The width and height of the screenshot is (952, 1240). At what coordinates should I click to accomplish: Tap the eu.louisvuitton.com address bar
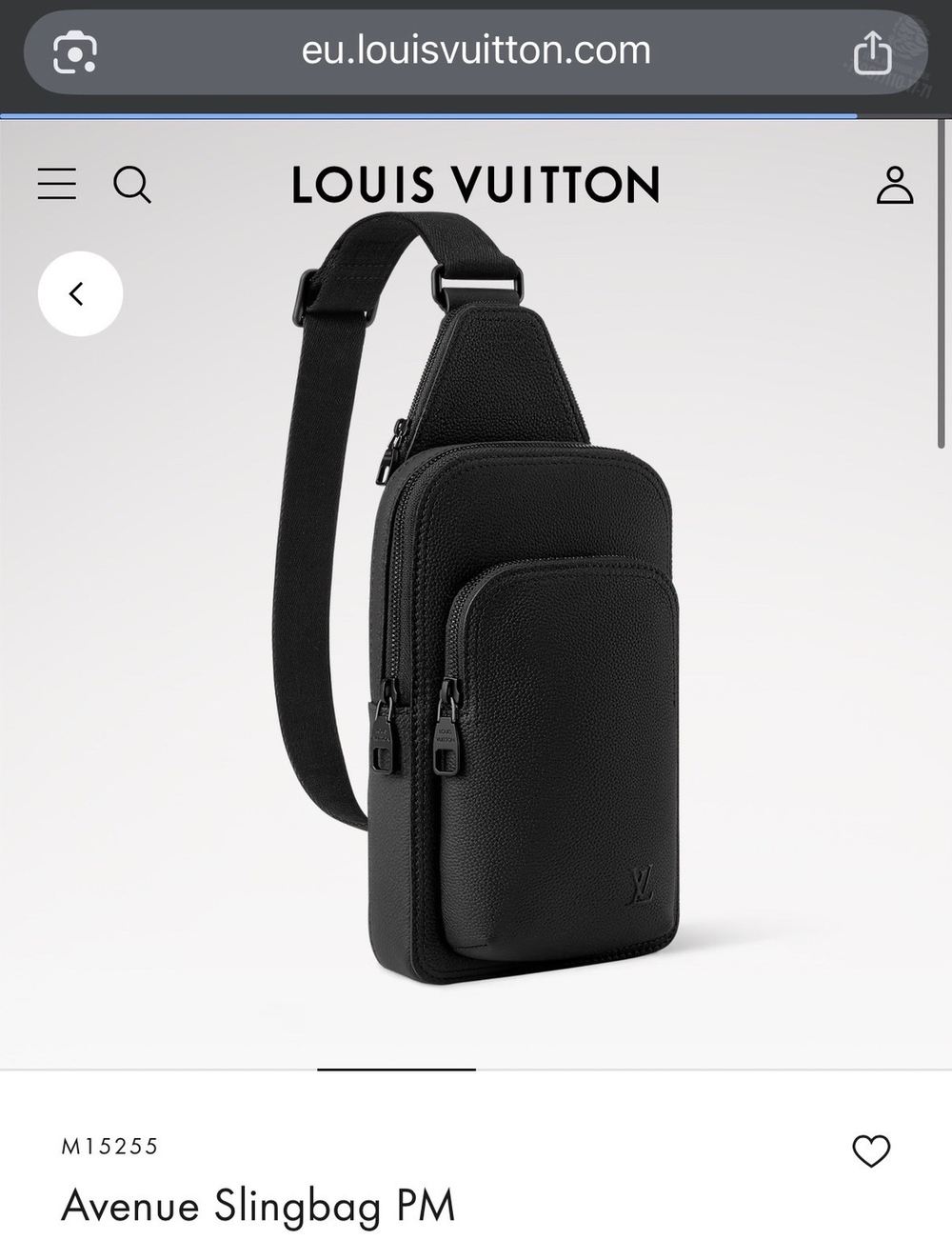point(476,50)
